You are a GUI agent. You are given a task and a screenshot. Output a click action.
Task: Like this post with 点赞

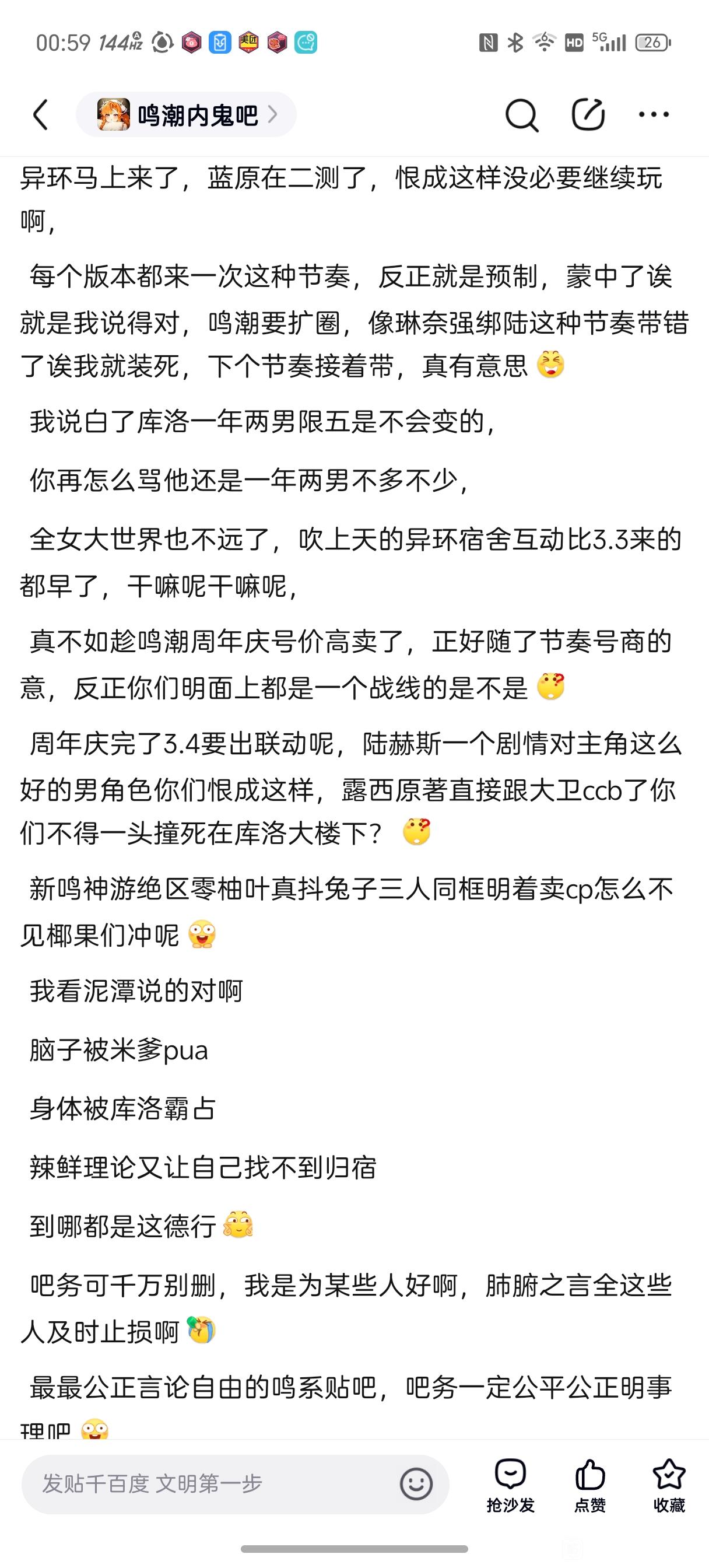coord(589,1485)
